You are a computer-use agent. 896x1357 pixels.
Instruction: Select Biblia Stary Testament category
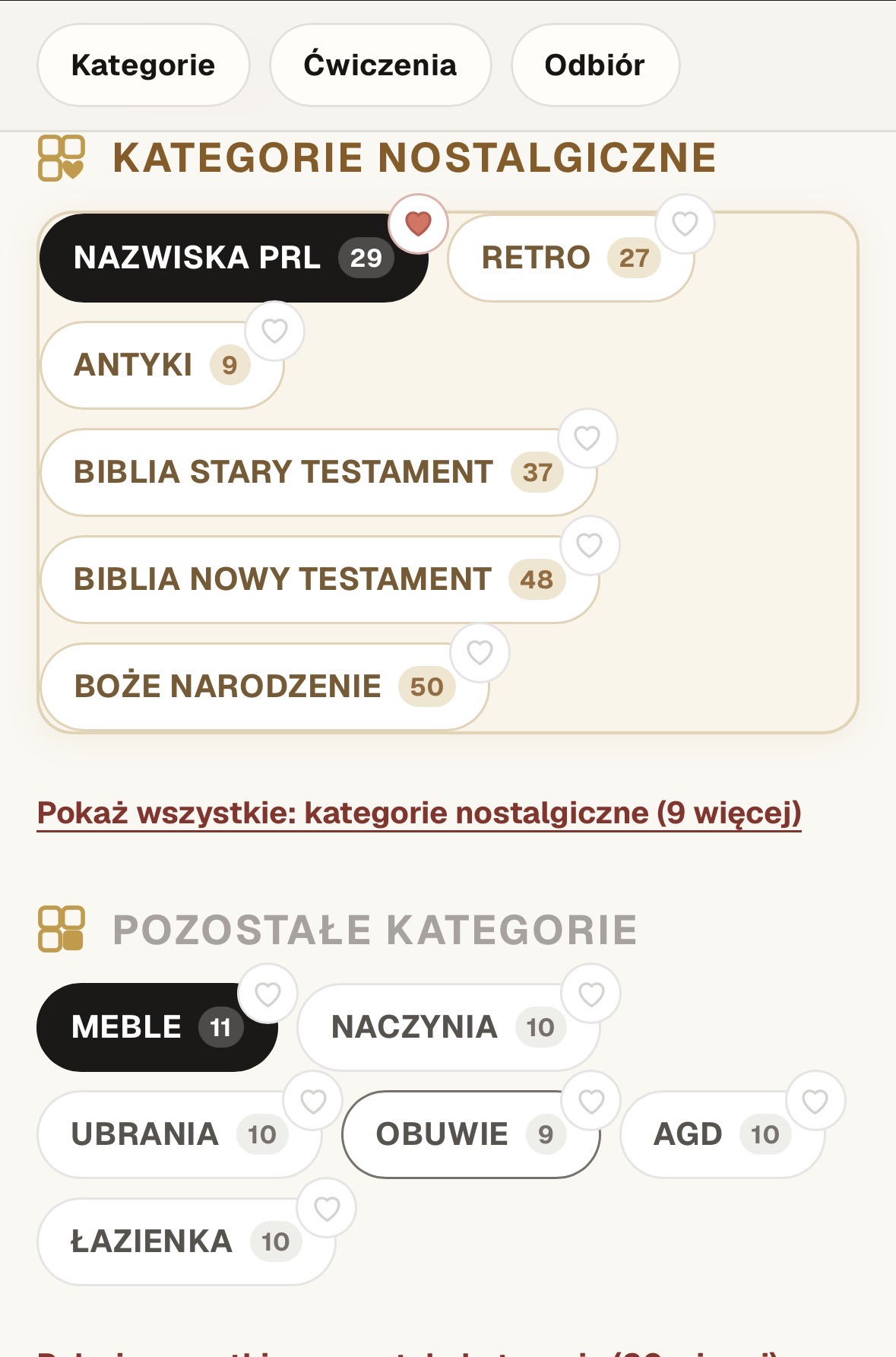(x=318, y=472)
